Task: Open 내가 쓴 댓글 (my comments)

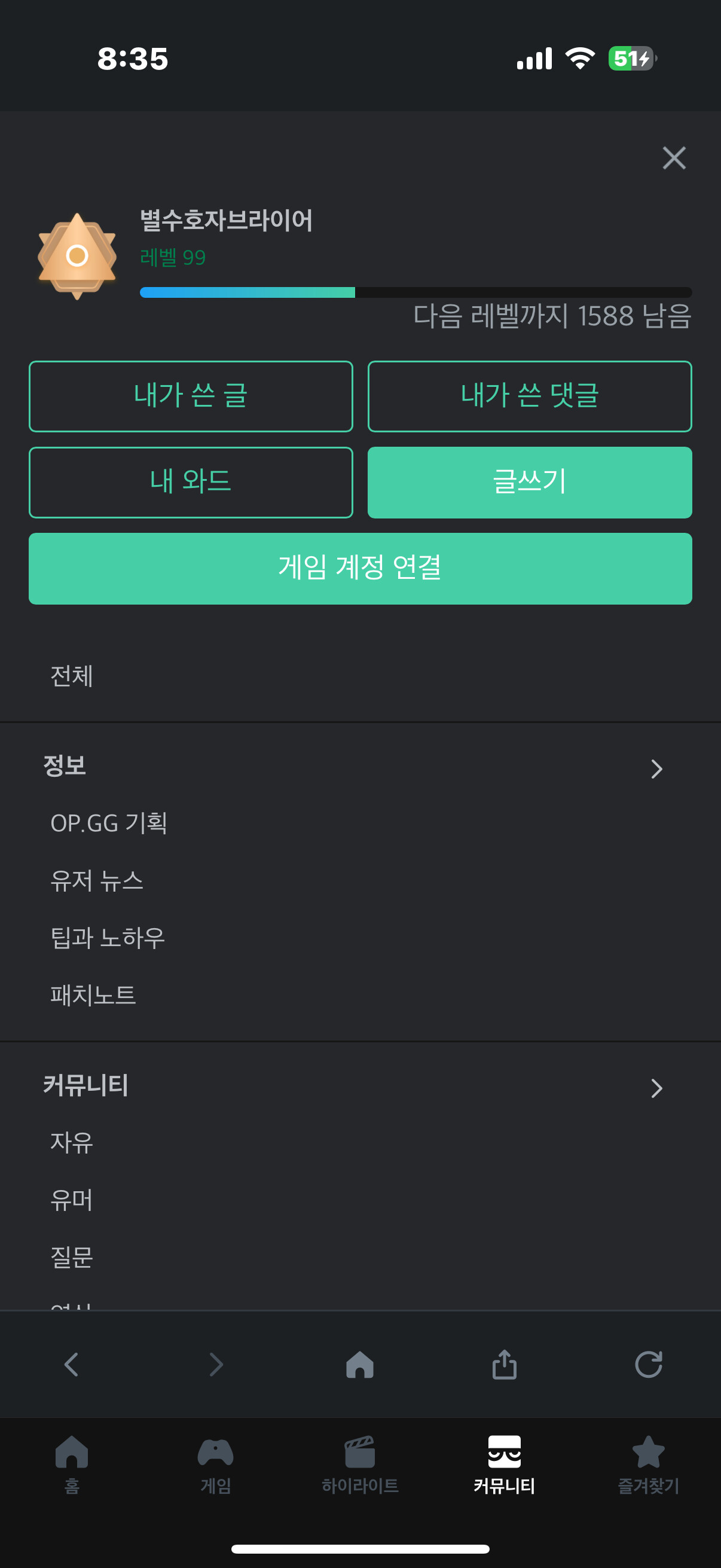Action: [x=529, y=396]
